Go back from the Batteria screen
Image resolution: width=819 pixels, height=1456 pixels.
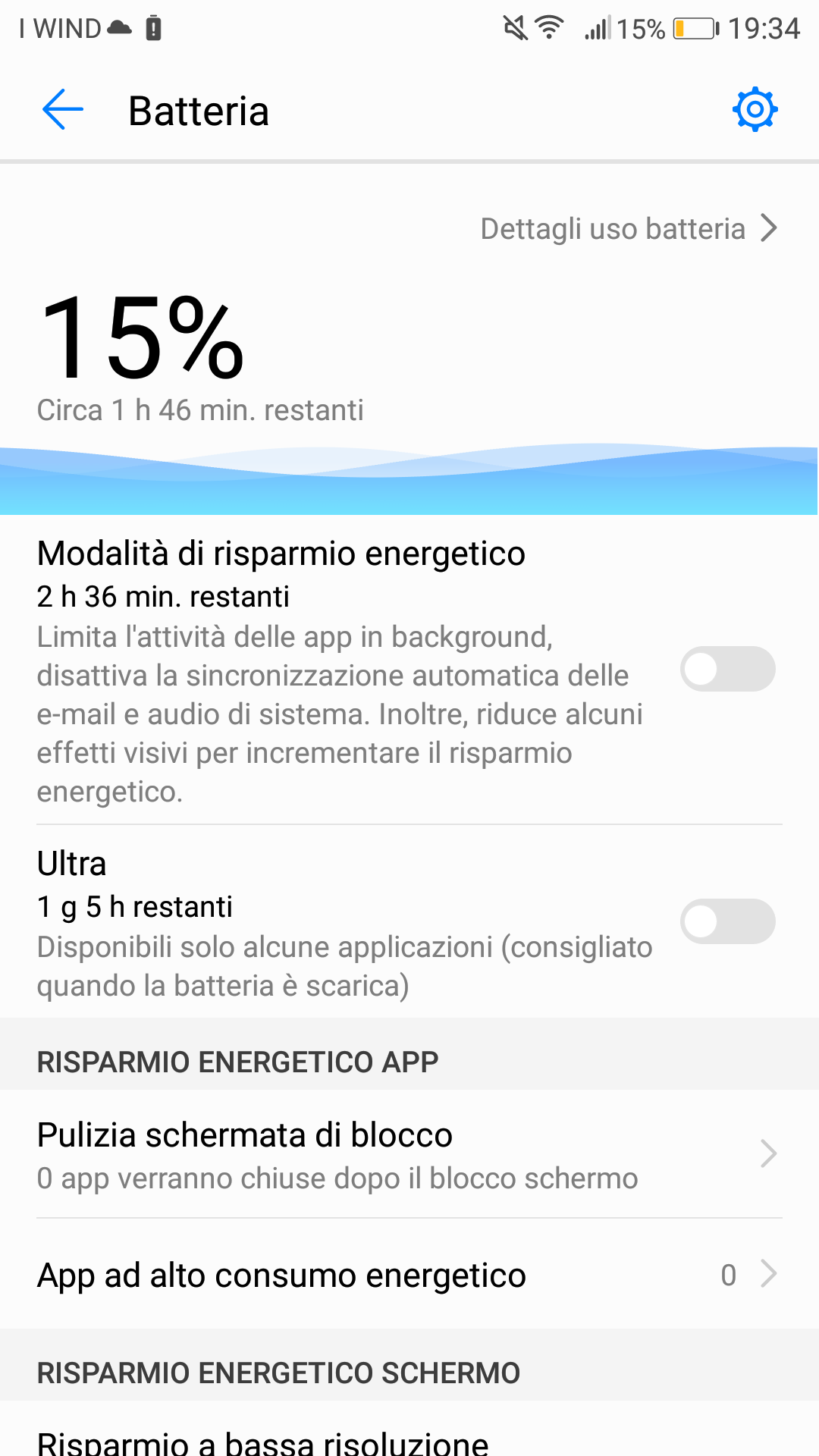click(63, 110)
